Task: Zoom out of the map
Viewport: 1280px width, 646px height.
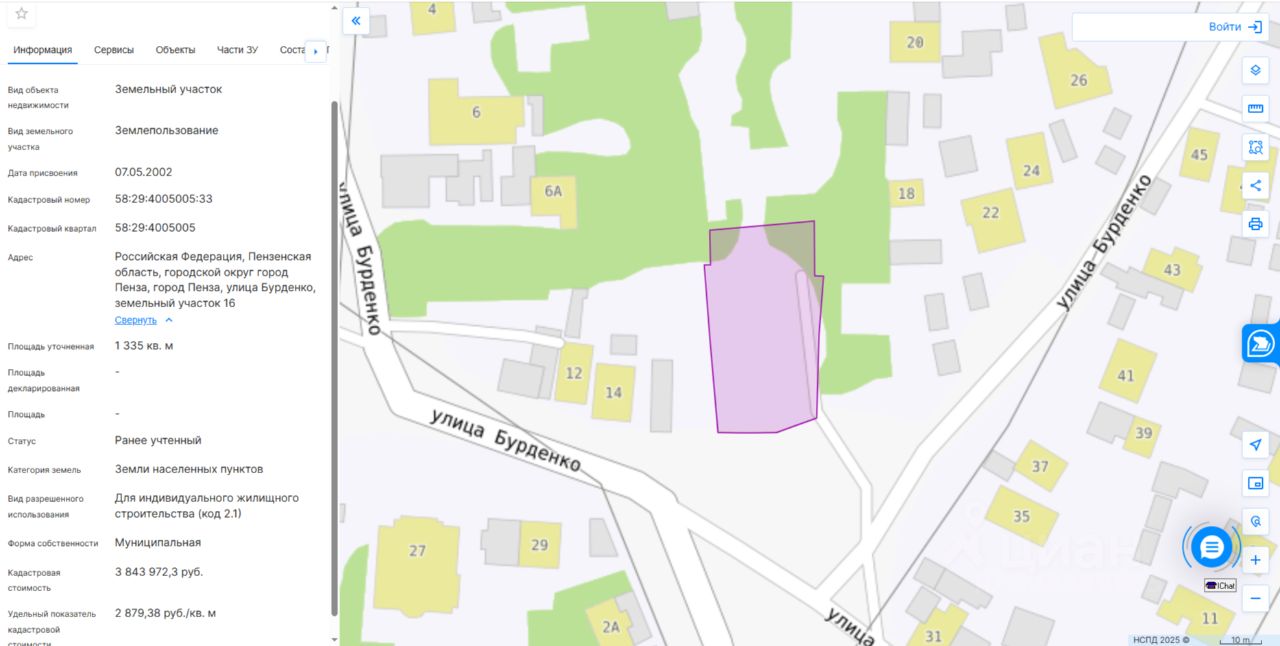Action: coord(1256,598)
